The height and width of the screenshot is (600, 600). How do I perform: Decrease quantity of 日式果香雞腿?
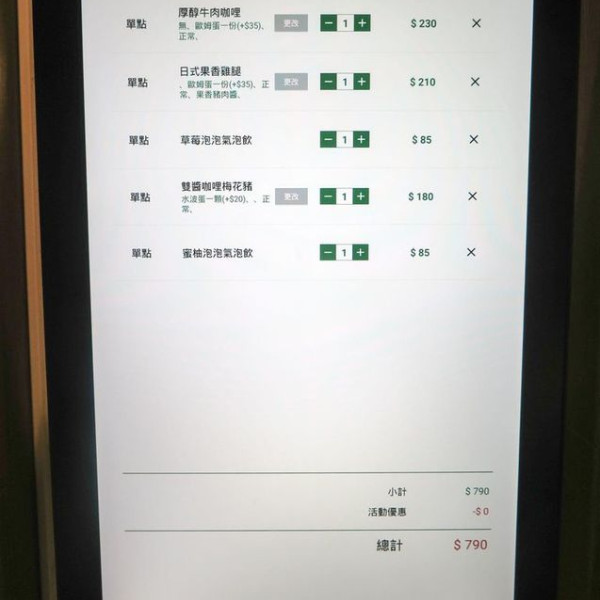click(328, 82)
